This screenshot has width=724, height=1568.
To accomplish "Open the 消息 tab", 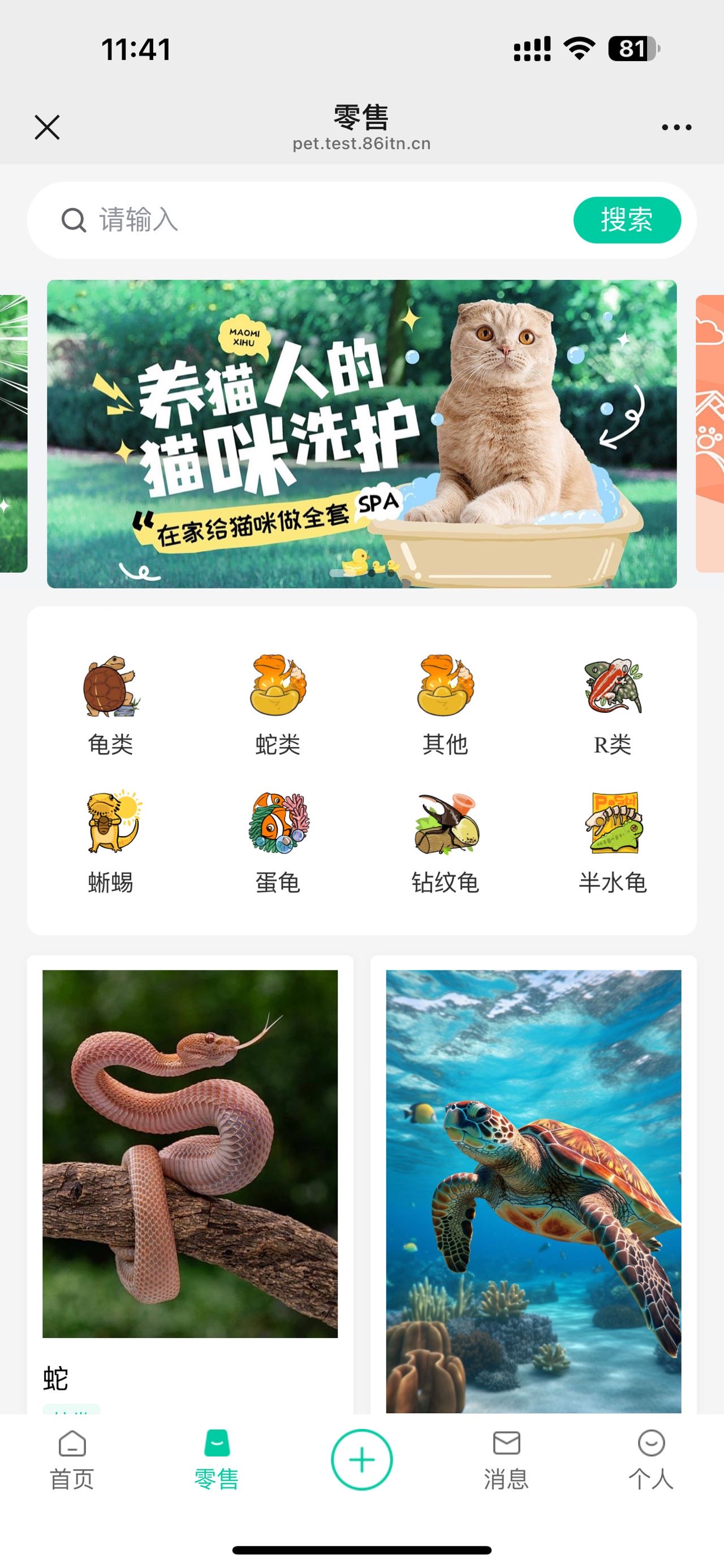I will coord(506,1459).
